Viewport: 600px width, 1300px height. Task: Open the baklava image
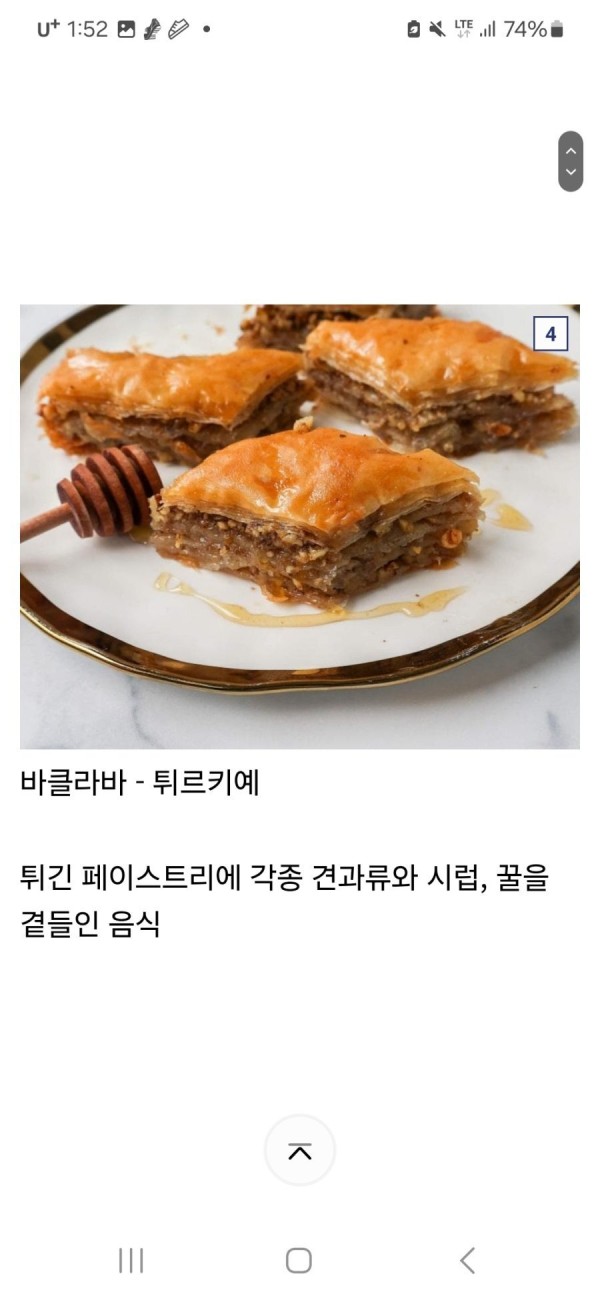pos(299,527)
